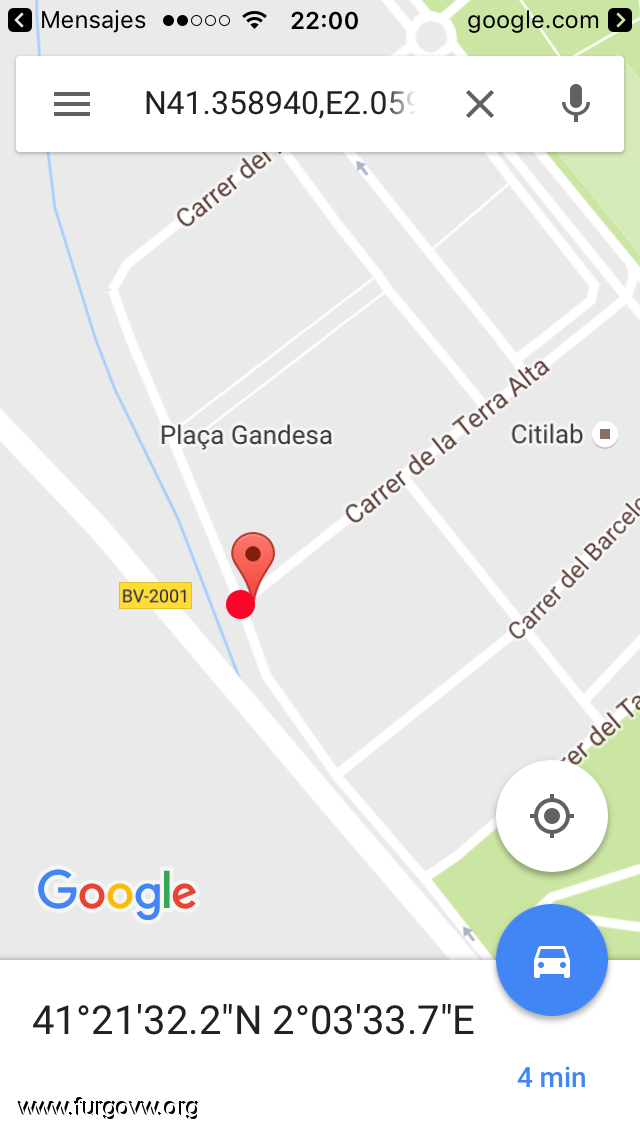Get driving directions with the car button
The width and height of the screenshot is (640, 1136).
click(552, 961)
